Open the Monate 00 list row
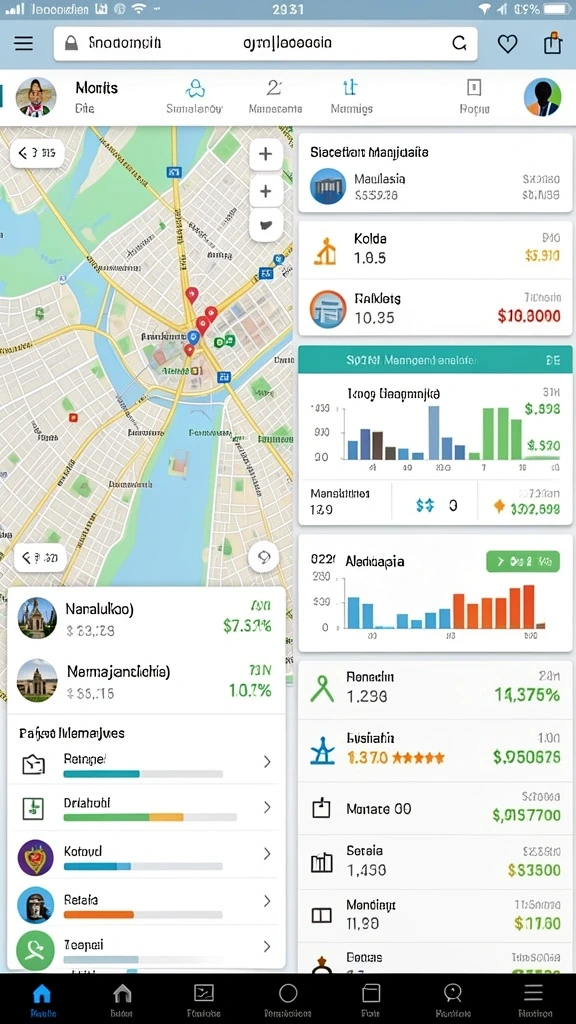Image resolution: width=576 pixels, height=1024 pixels. pyautogui.click(x=435, y=808)
